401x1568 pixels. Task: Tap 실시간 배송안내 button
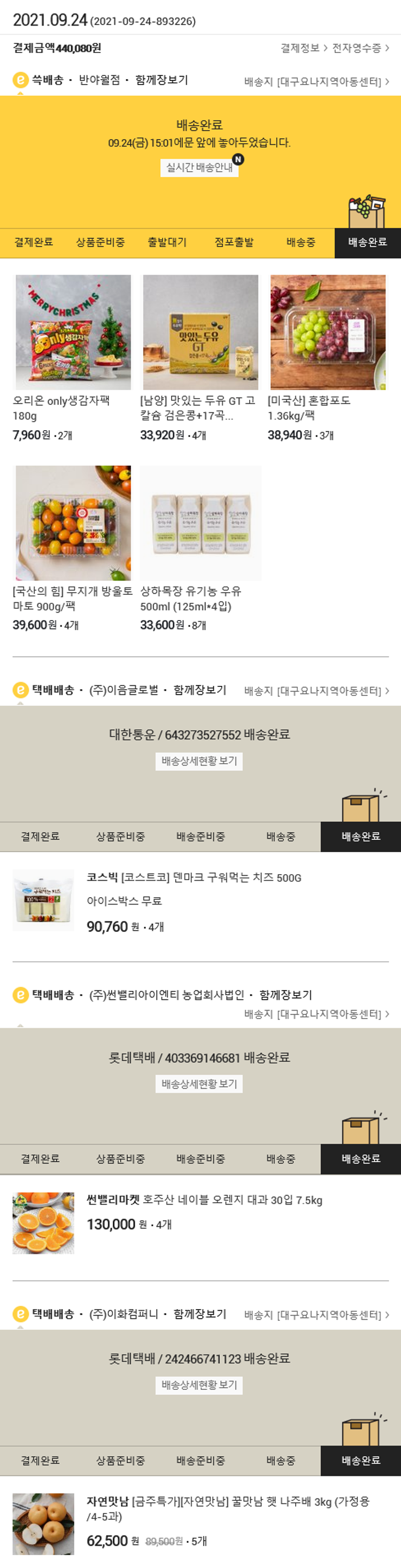tap(199, 167)
